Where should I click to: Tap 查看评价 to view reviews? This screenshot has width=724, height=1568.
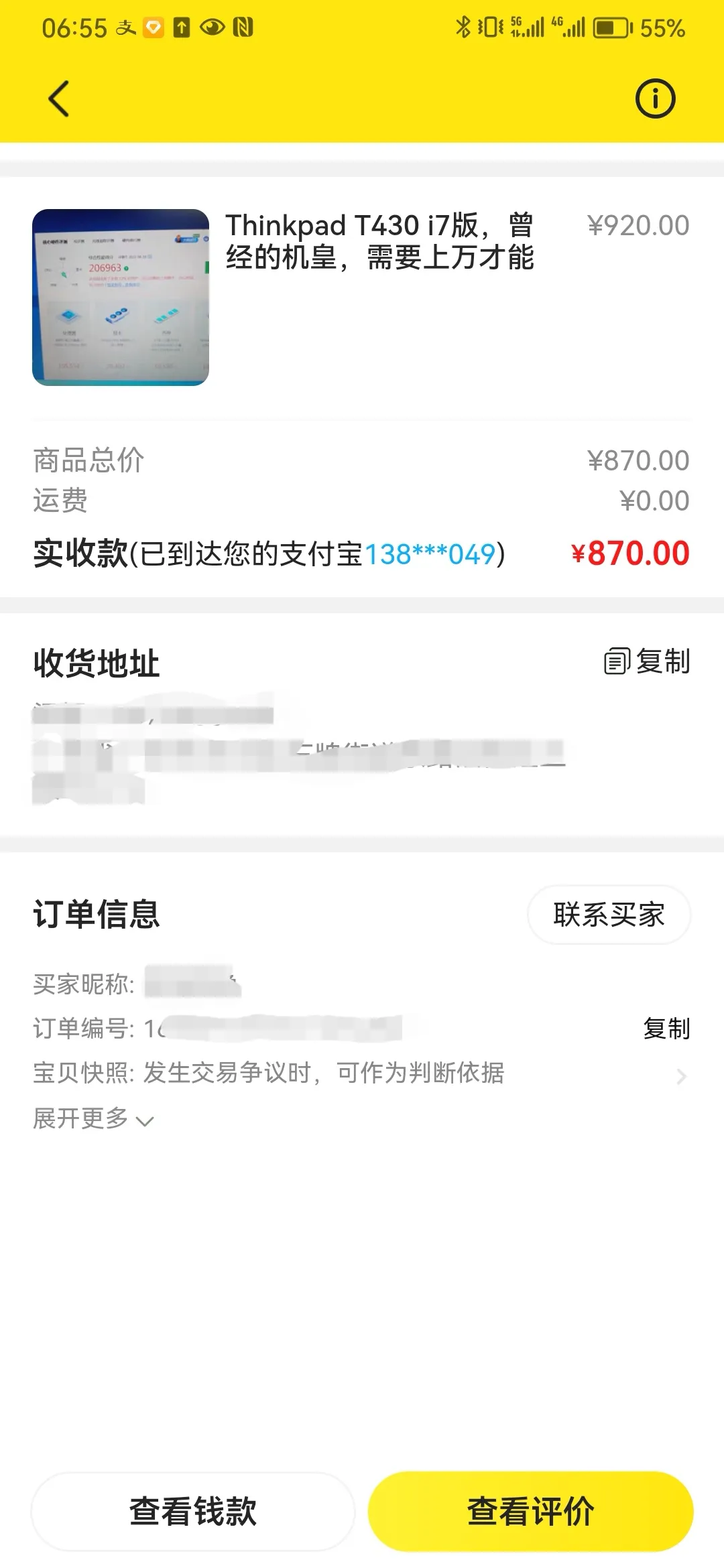click(x=530, y=1511)
